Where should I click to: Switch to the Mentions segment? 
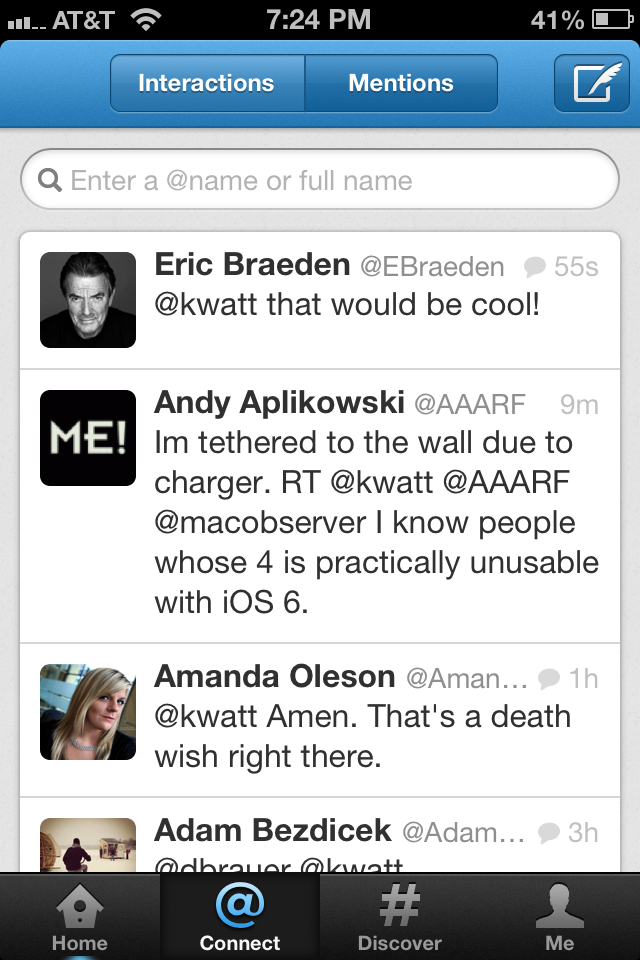point(401,83)
